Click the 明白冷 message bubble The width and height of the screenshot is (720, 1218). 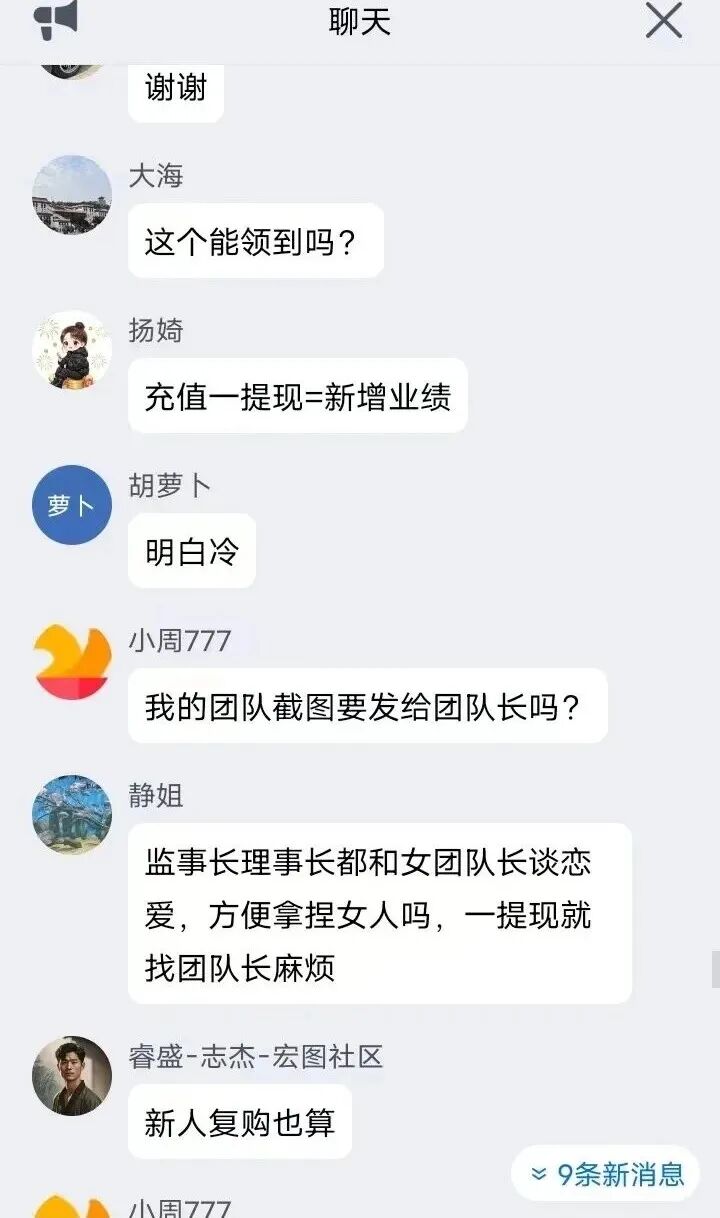(191, 551)
